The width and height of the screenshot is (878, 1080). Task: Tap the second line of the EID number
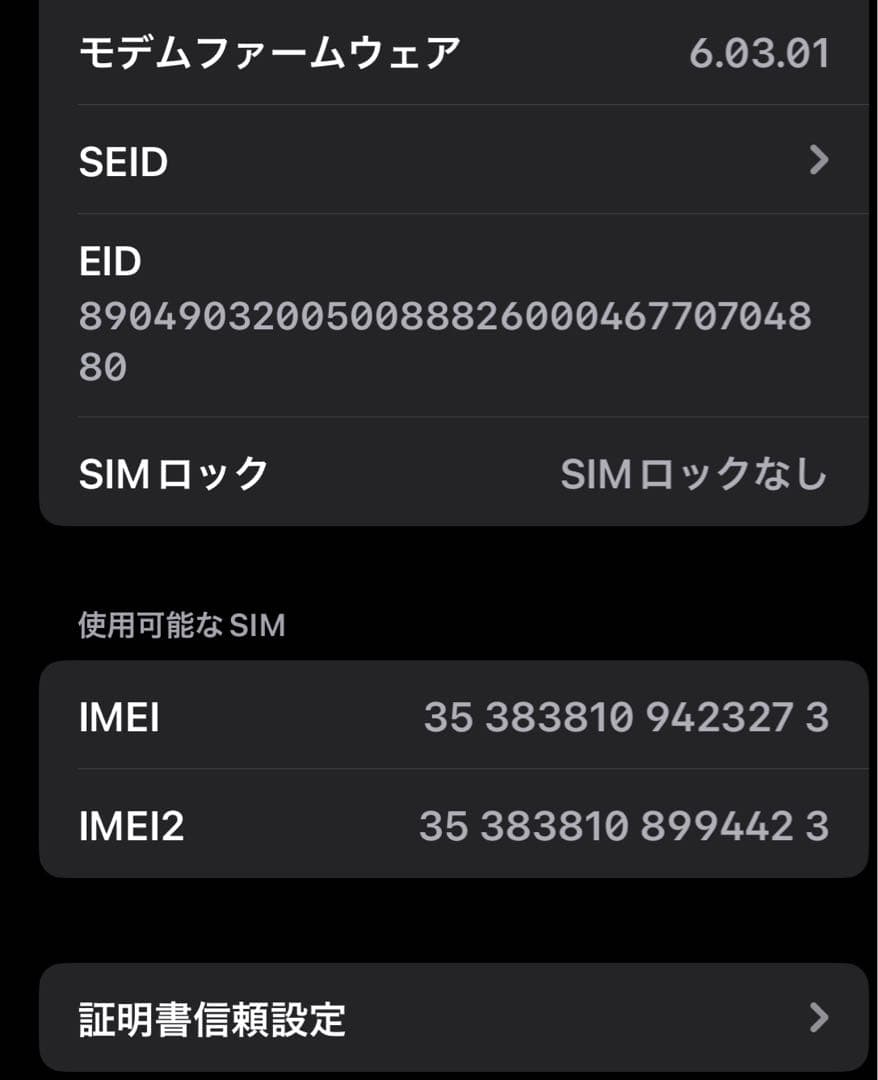tap(101, 366)
